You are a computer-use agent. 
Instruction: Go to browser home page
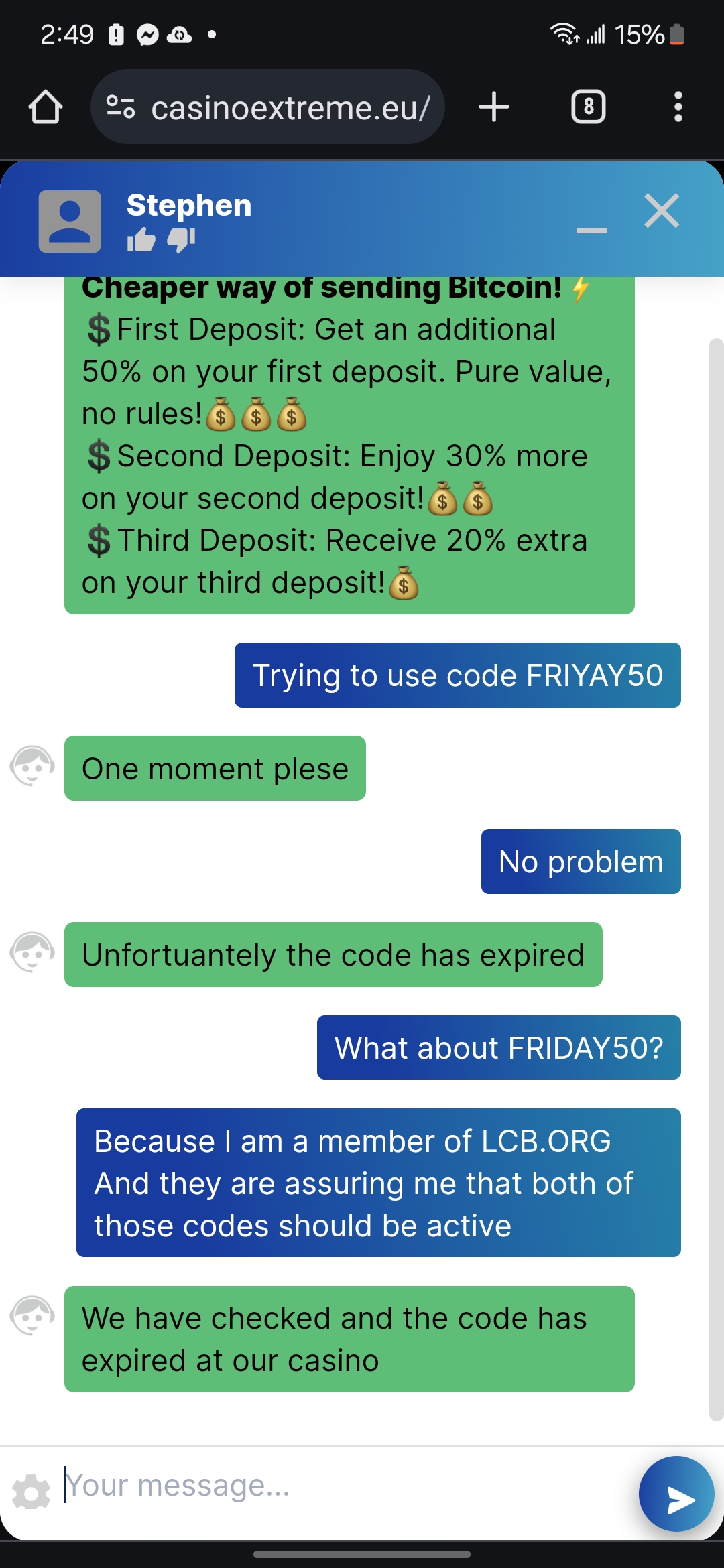[46, 107]
